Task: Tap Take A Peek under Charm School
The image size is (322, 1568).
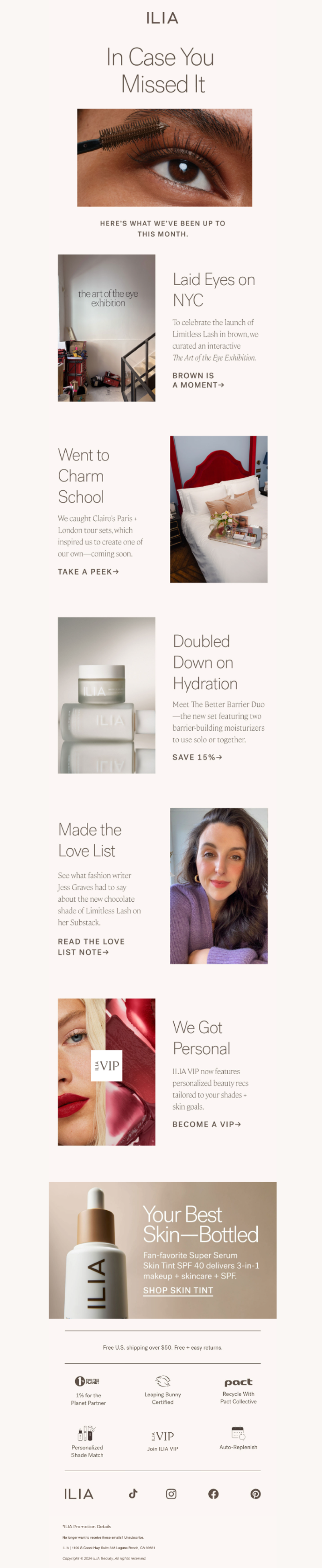Action: 88,572
